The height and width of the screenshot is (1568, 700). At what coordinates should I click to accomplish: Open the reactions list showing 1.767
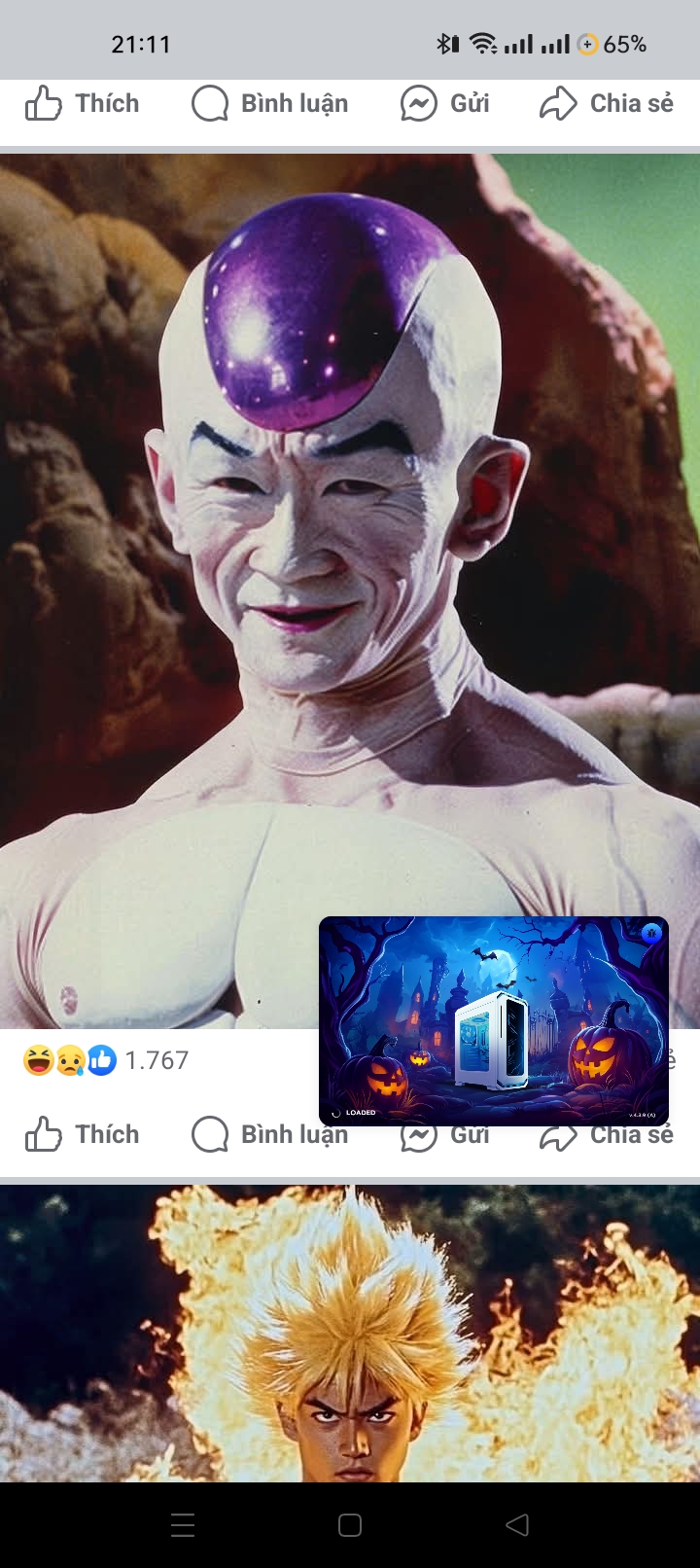click(107, 1060)
